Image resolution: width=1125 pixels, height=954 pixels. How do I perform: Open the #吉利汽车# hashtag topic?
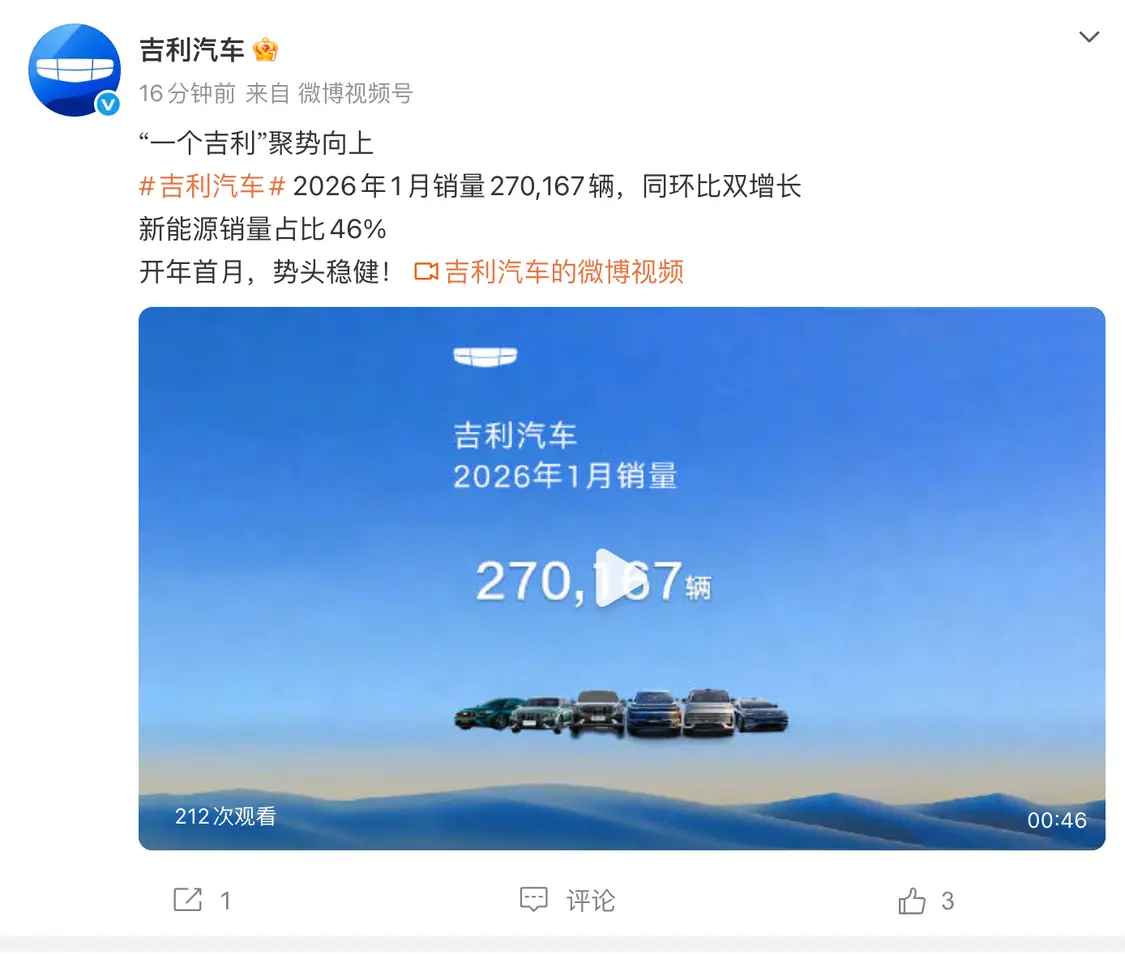[213, 186]
